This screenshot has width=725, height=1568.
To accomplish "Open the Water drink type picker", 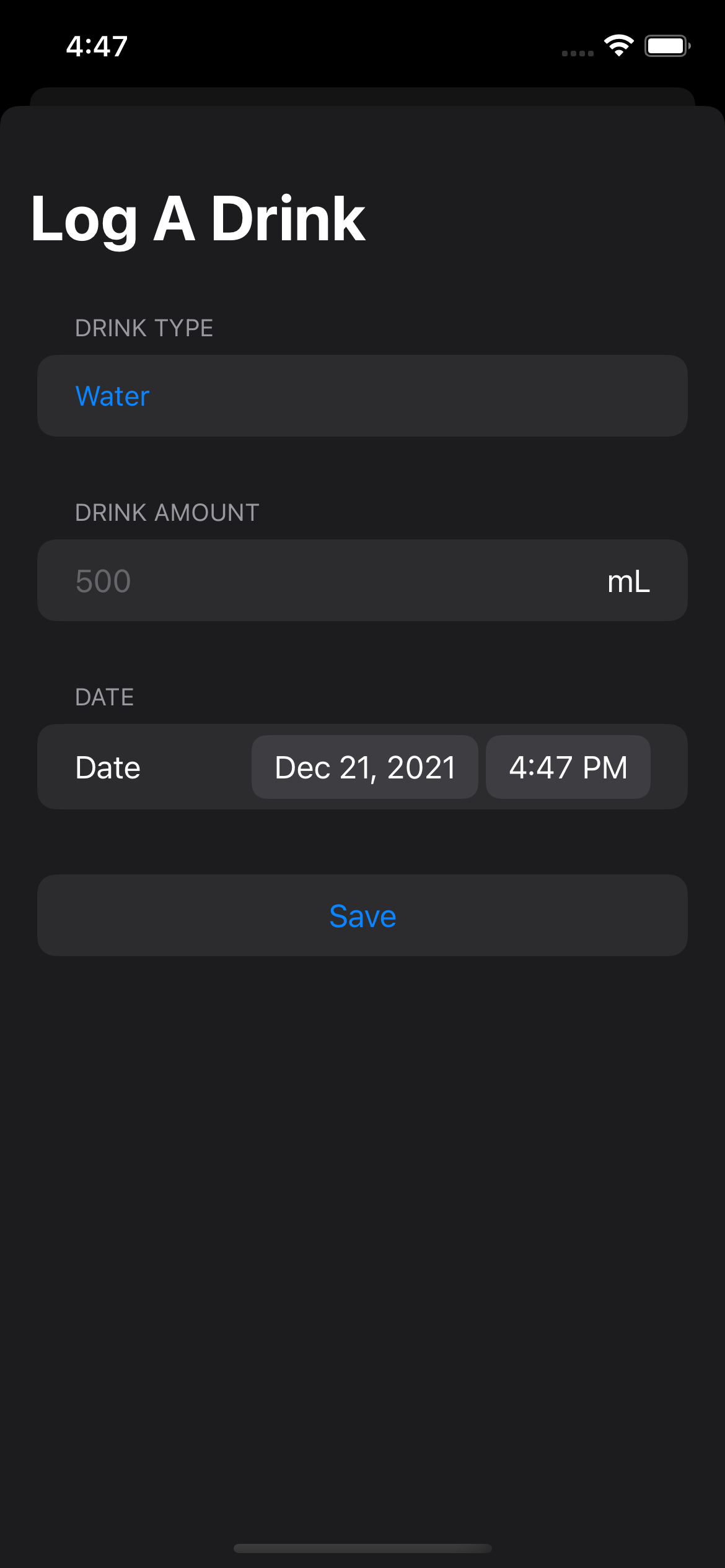I will click(362, 396).
